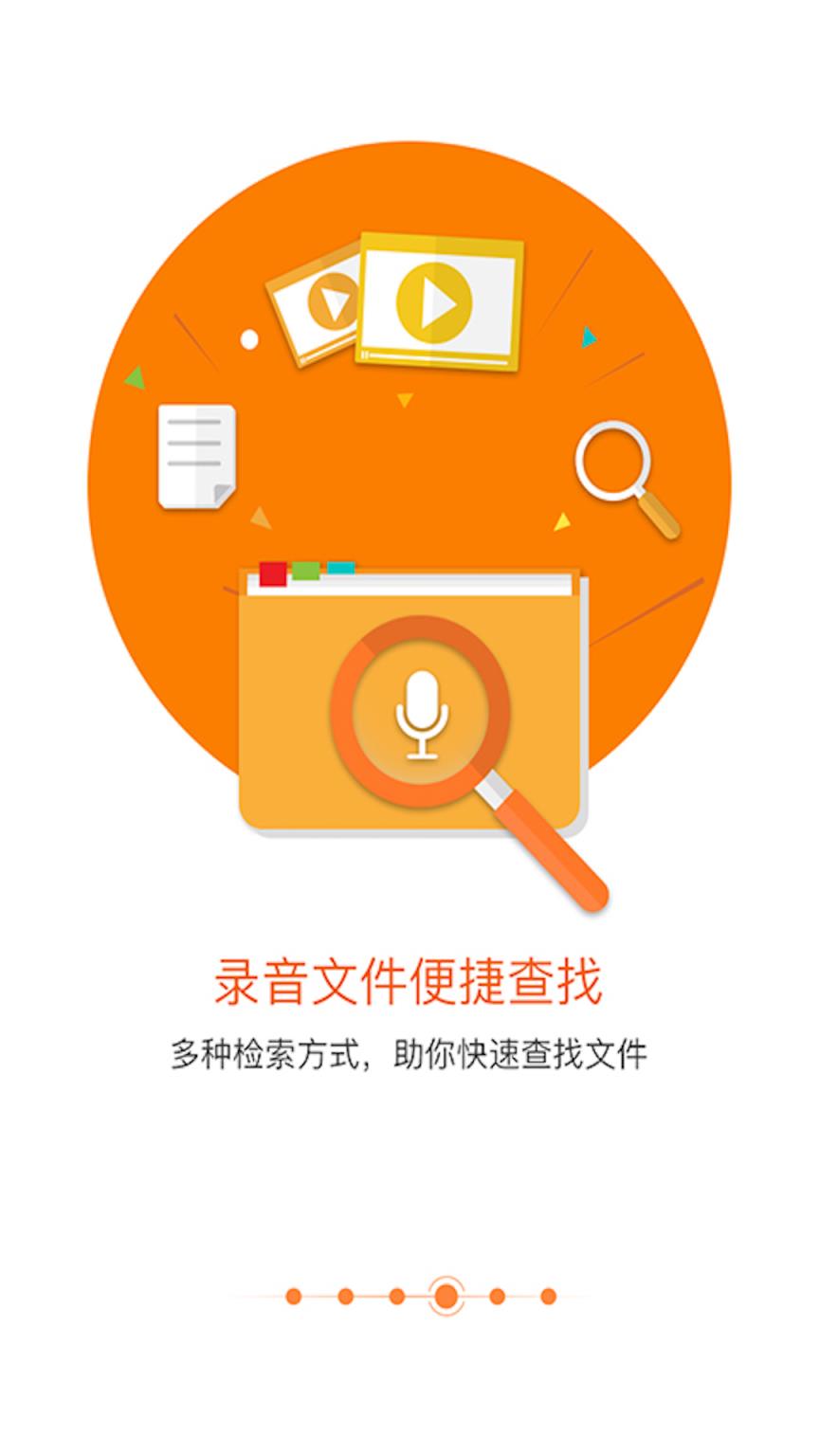Select the teal bookmark tab on the folder

[337, 567]
